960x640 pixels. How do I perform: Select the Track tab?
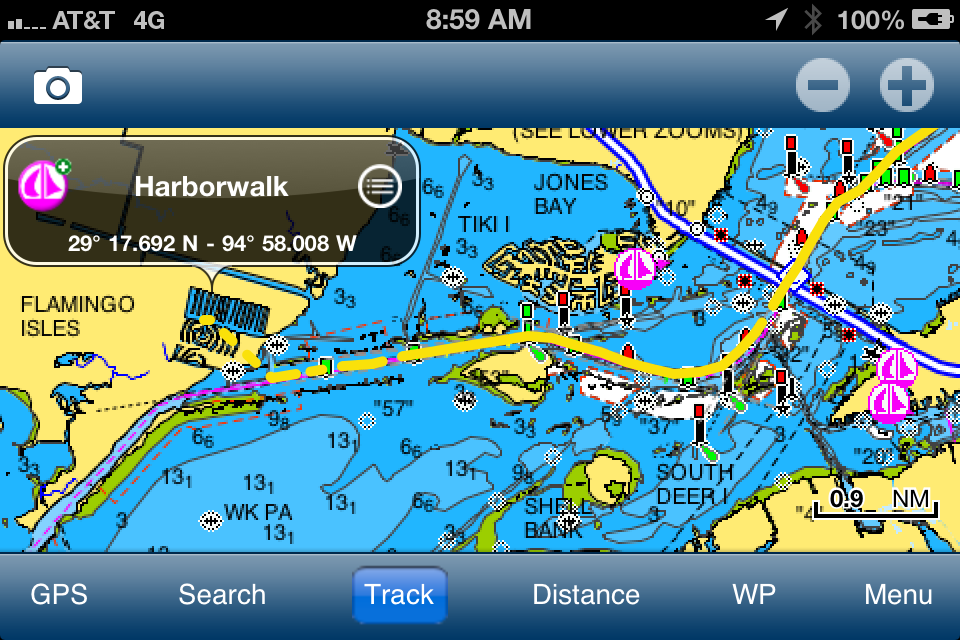[399, 595]
